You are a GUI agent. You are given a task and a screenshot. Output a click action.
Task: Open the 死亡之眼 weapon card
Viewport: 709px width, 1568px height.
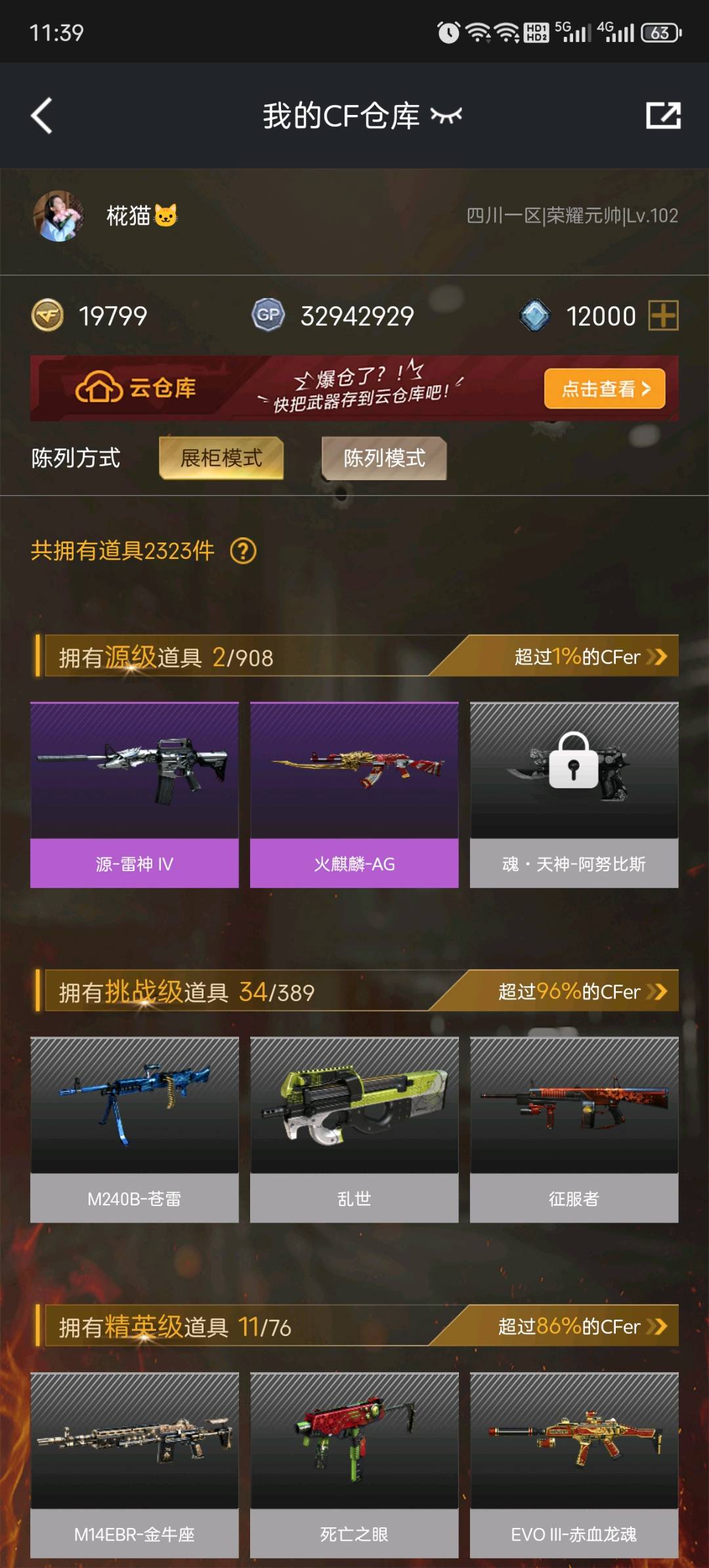tap(354, 1465)
